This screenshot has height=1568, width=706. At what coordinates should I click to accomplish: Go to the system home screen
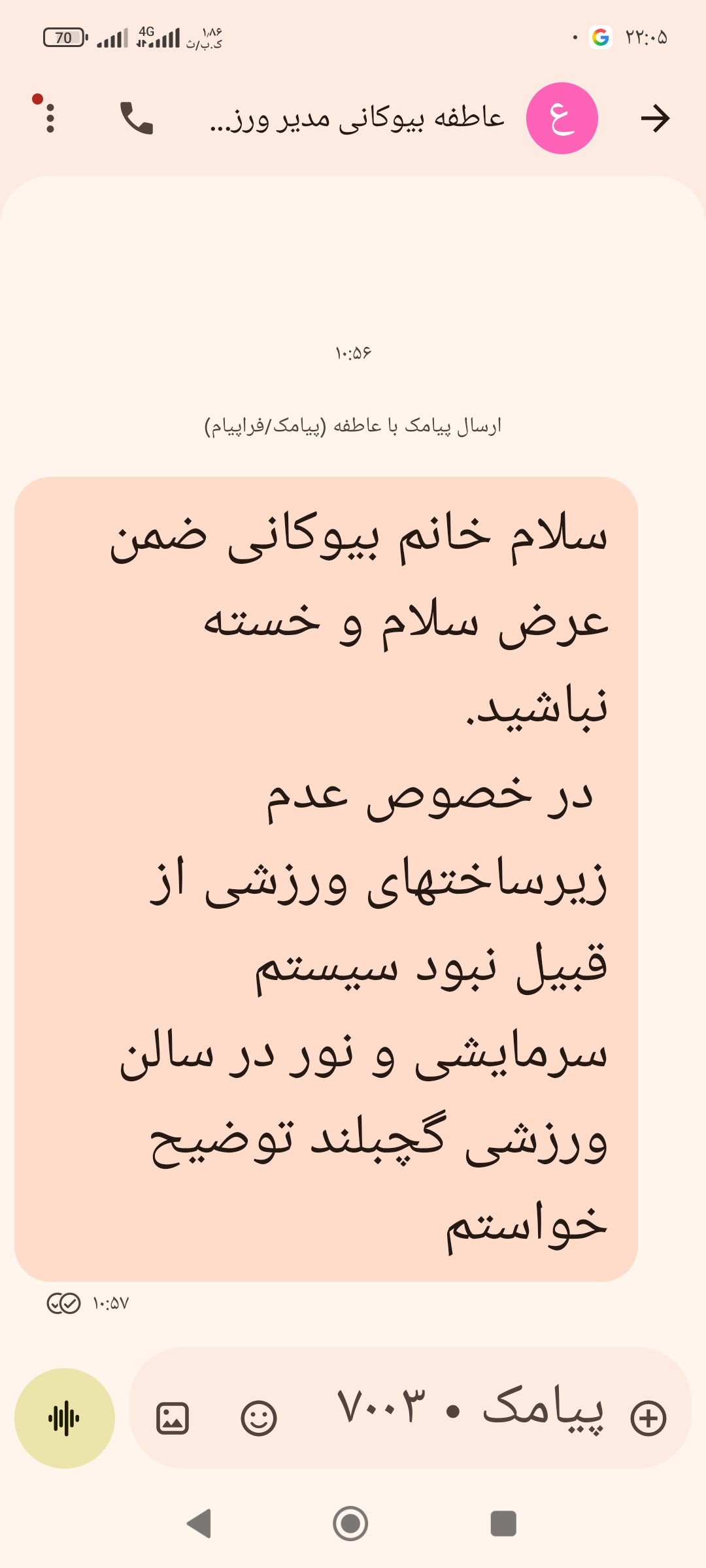point(350,1524)
